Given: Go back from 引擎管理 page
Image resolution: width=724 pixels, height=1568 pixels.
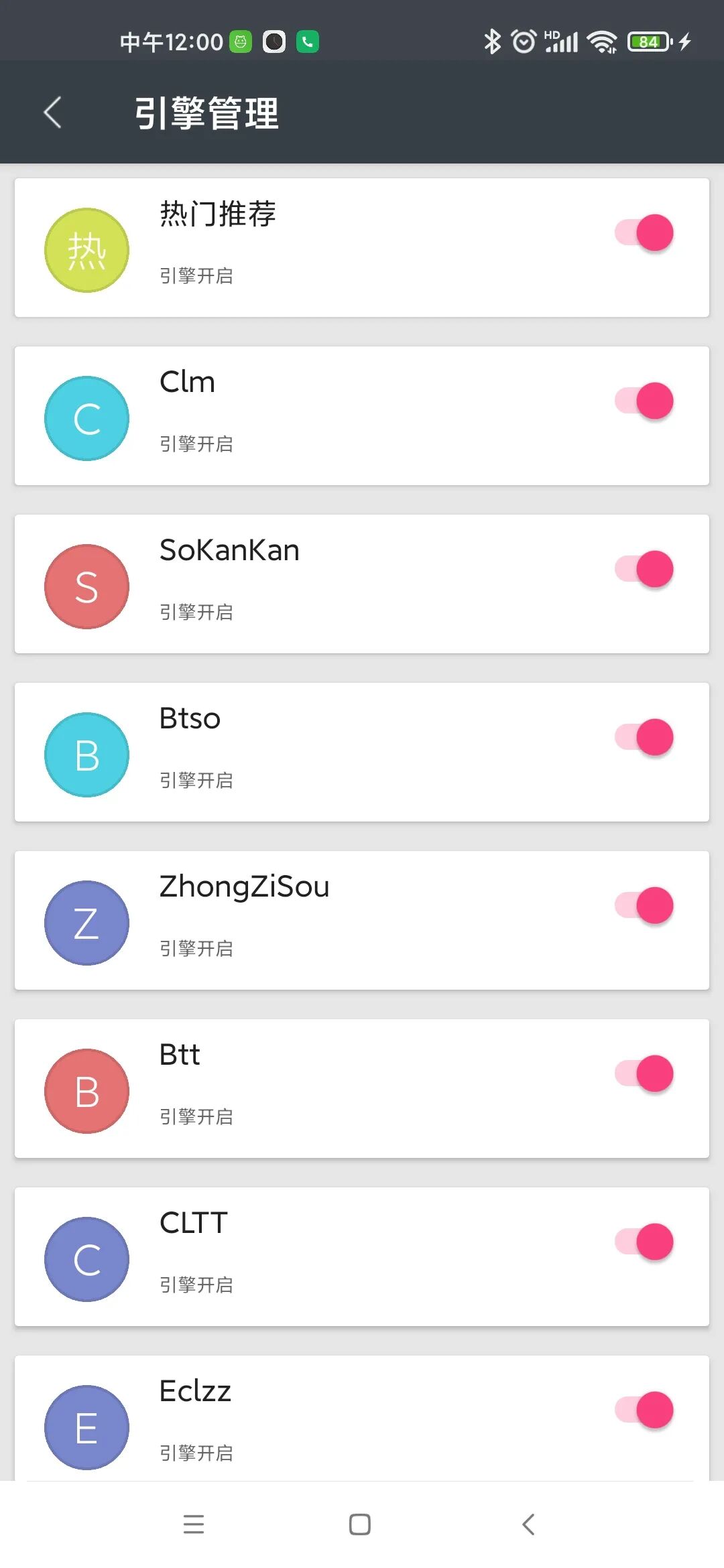Looking at the screenshot, I should (52, 113).
